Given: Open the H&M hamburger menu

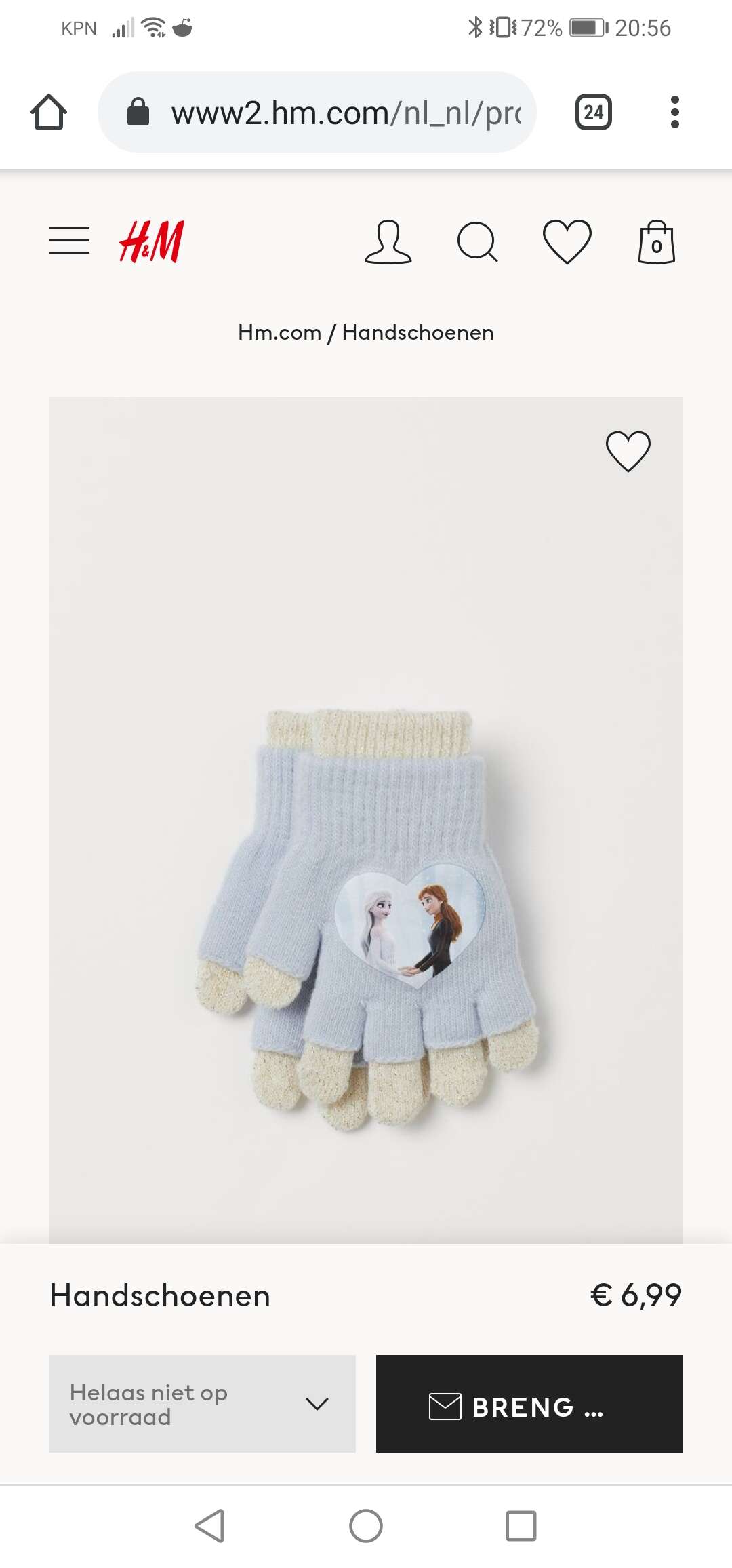Looking at the screenshot, I should click(69, 241).
